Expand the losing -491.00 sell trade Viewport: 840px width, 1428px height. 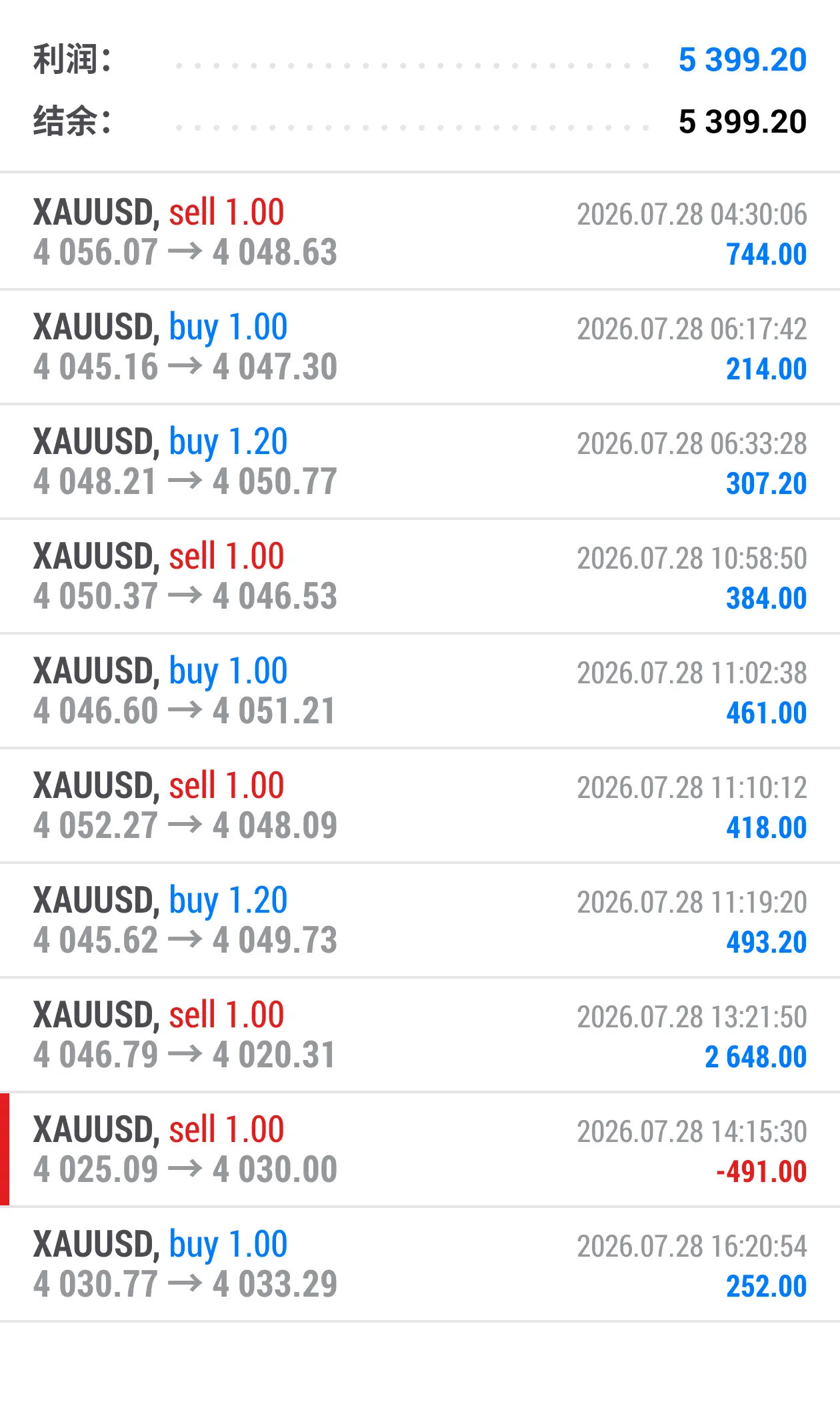(x=420, y=1149)
